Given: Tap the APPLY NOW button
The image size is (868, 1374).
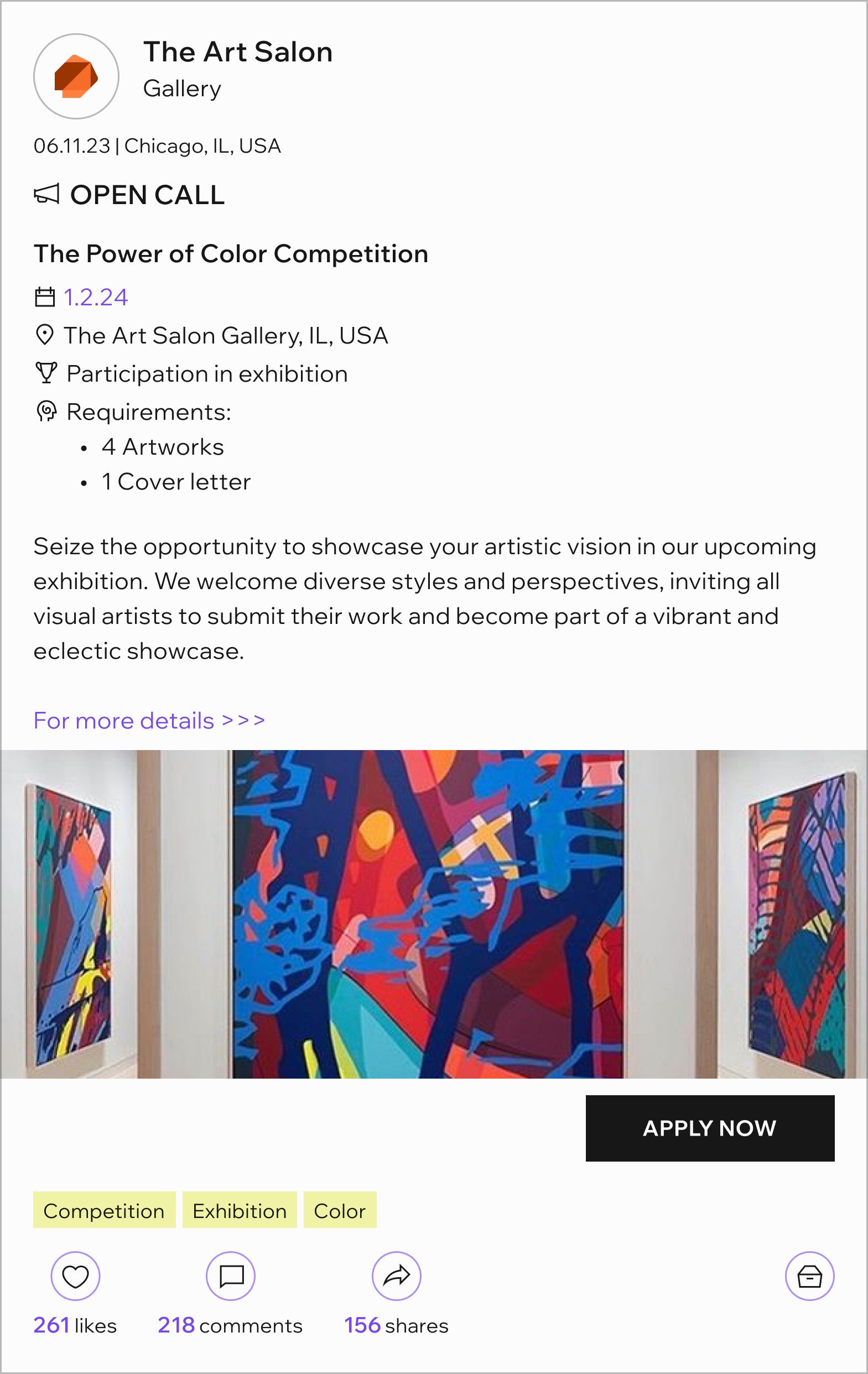Looking at the screenshot, I should click(x=709, y=1128).
